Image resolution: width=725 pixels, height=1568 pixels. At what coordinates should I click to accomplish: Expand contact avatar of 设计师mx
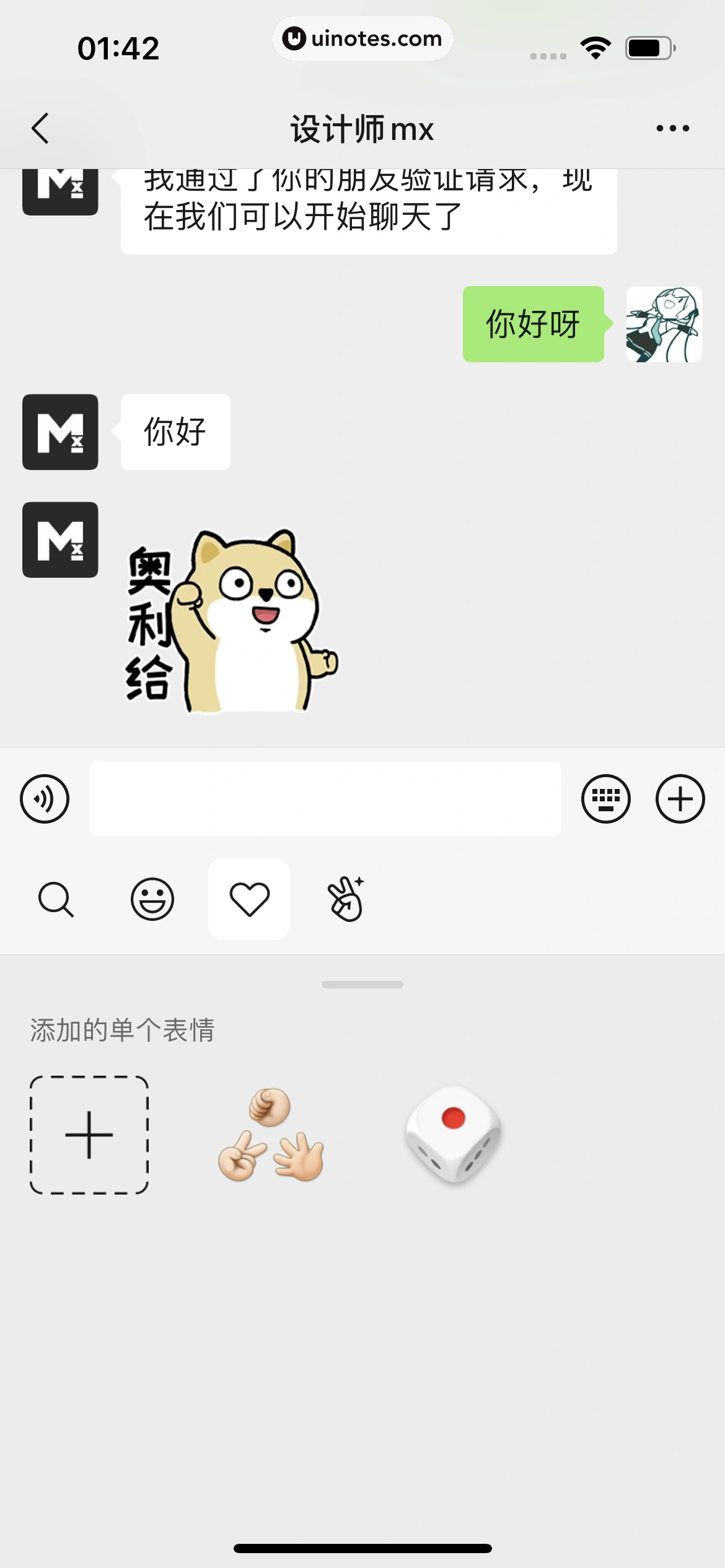[60, 432]
